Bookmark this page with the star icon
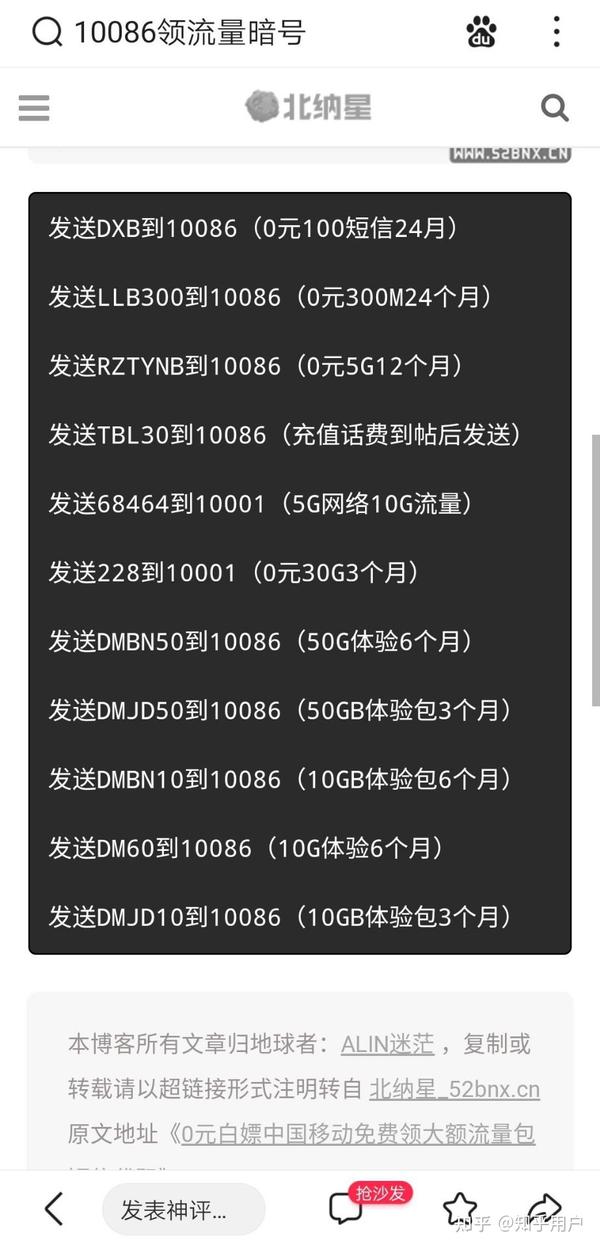 tap(460, 1208)
